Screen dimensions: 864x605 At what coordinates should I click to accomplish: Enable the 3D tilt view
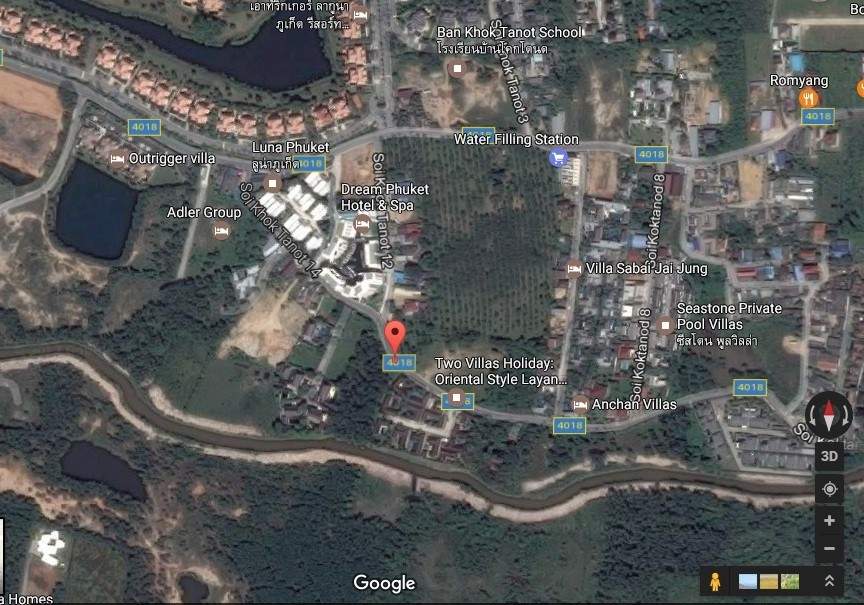829,455
